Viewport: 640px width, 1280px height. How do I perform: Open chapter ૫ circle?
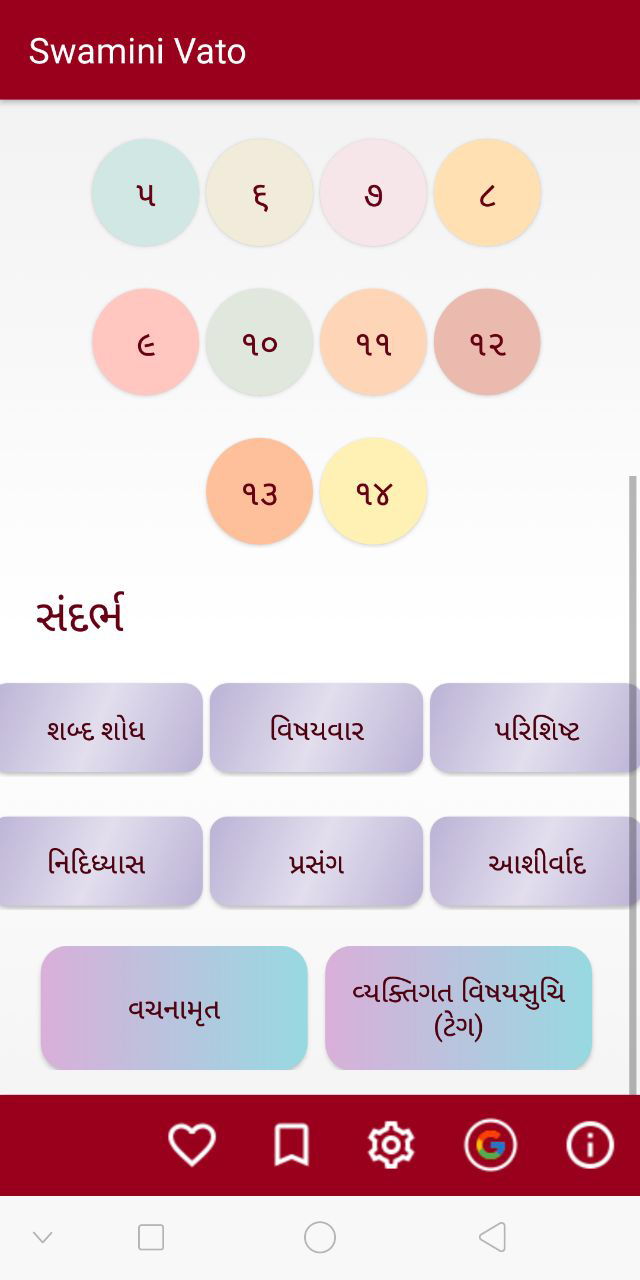(146, 193)
